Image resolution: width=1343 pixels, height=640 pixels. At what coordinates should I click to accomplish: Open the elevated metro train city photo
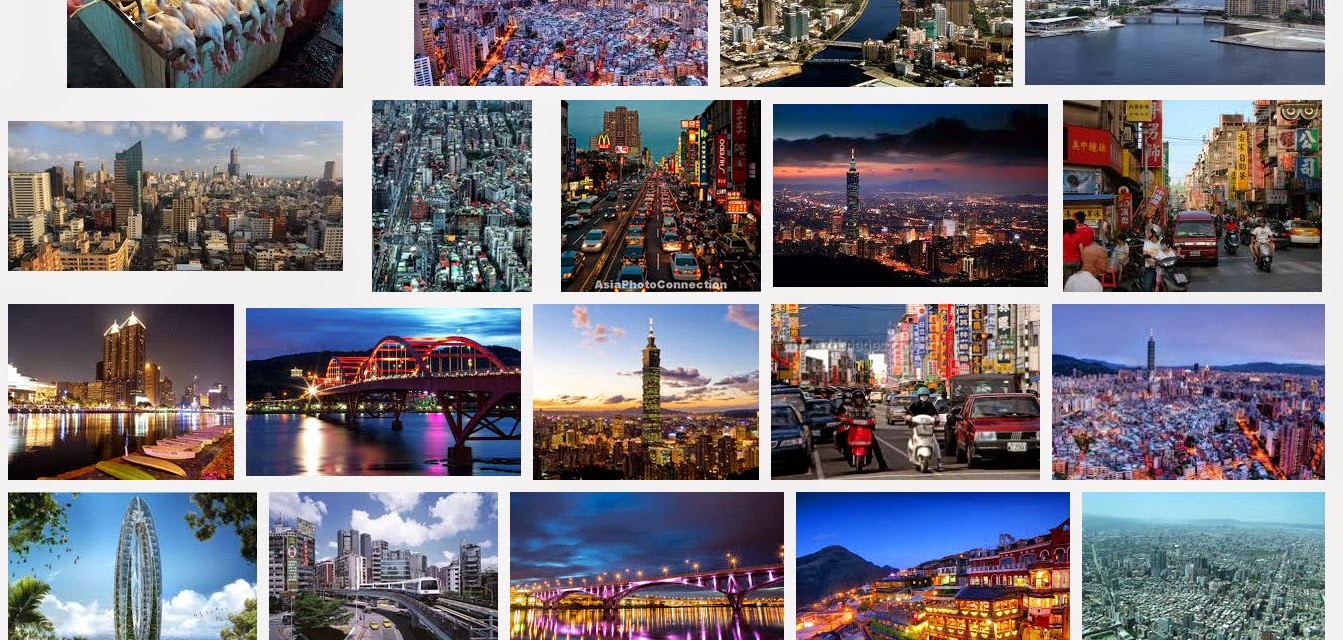point(383,566)
